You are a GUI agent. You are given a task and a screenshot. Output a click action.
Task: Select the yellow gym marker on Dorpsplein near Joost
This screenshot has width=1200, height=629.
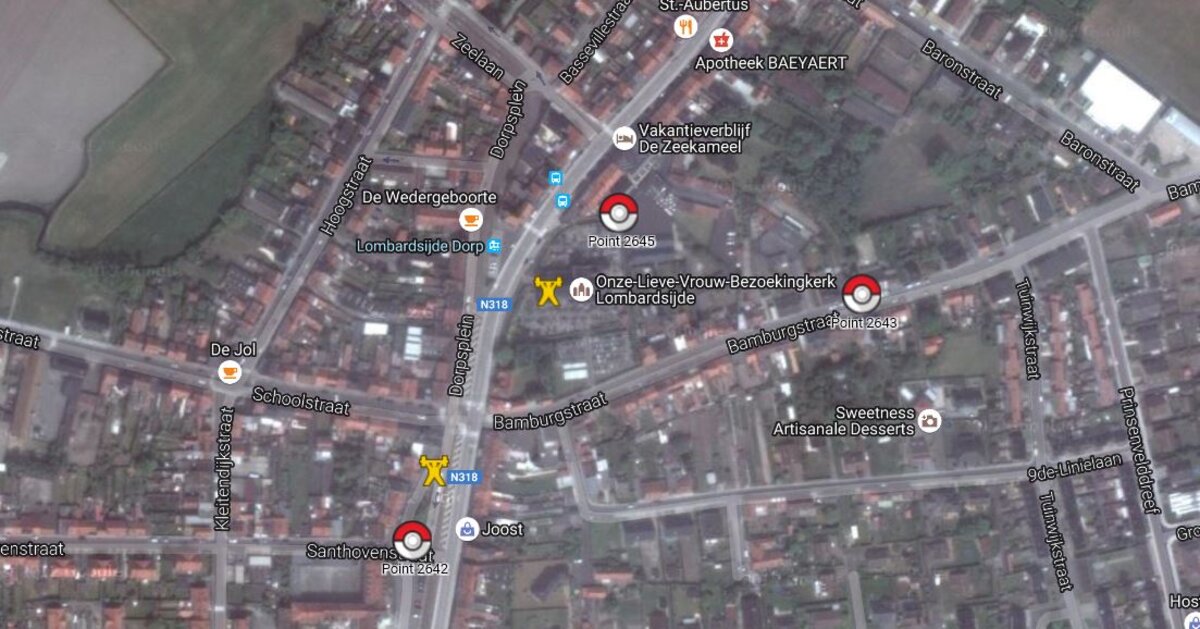tap(432, 469)
